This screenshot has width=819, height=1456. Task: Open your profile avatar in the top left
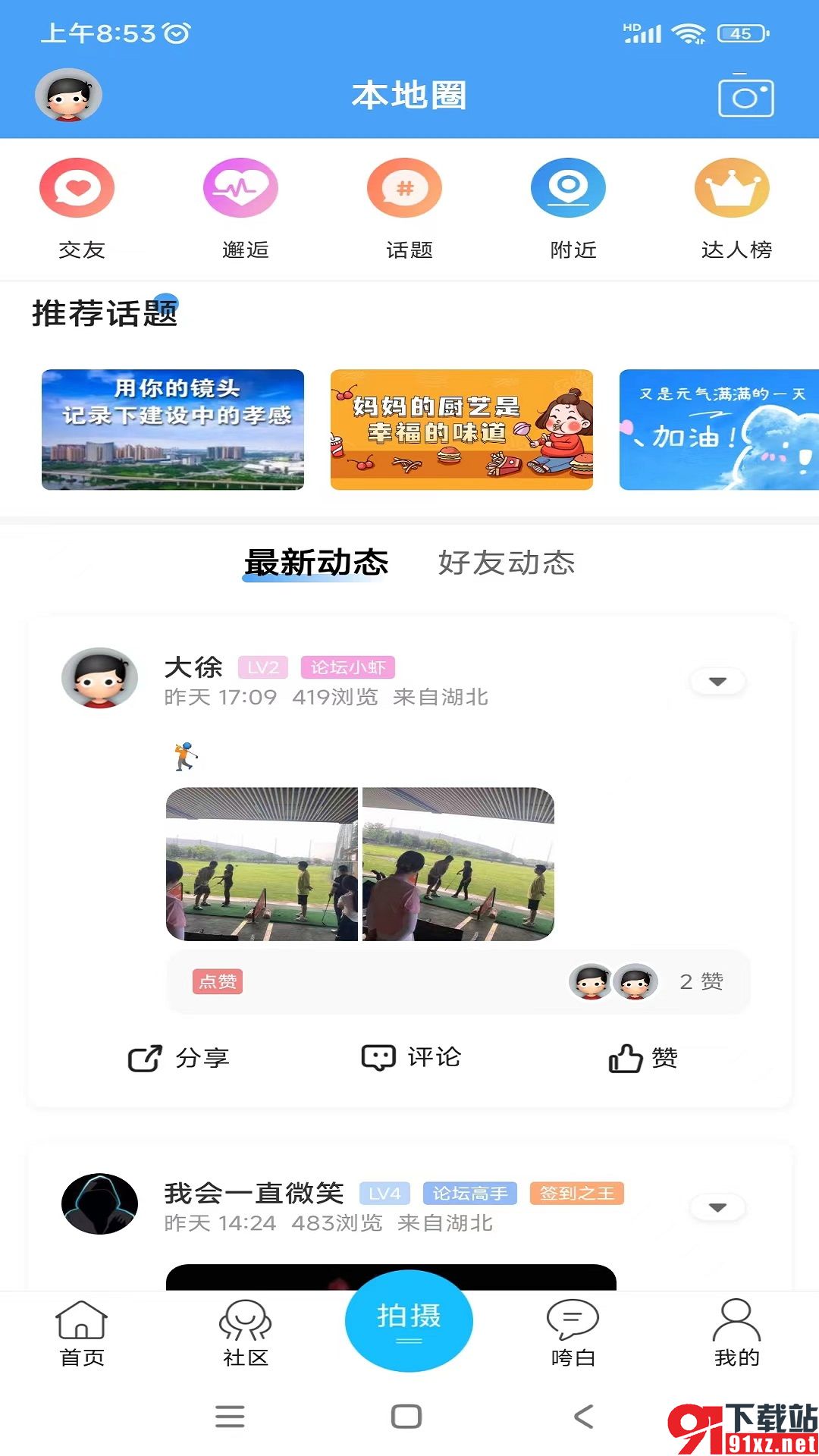tap(68, 93)
